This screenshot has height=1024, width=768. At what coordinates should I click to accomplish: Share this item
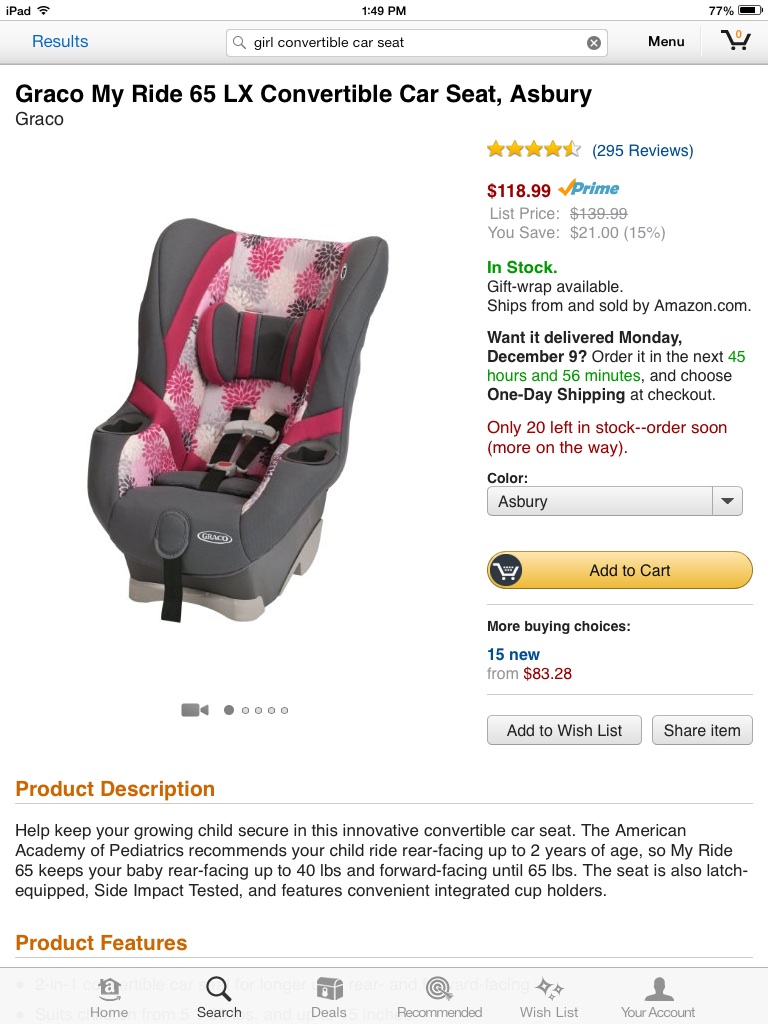702,730
